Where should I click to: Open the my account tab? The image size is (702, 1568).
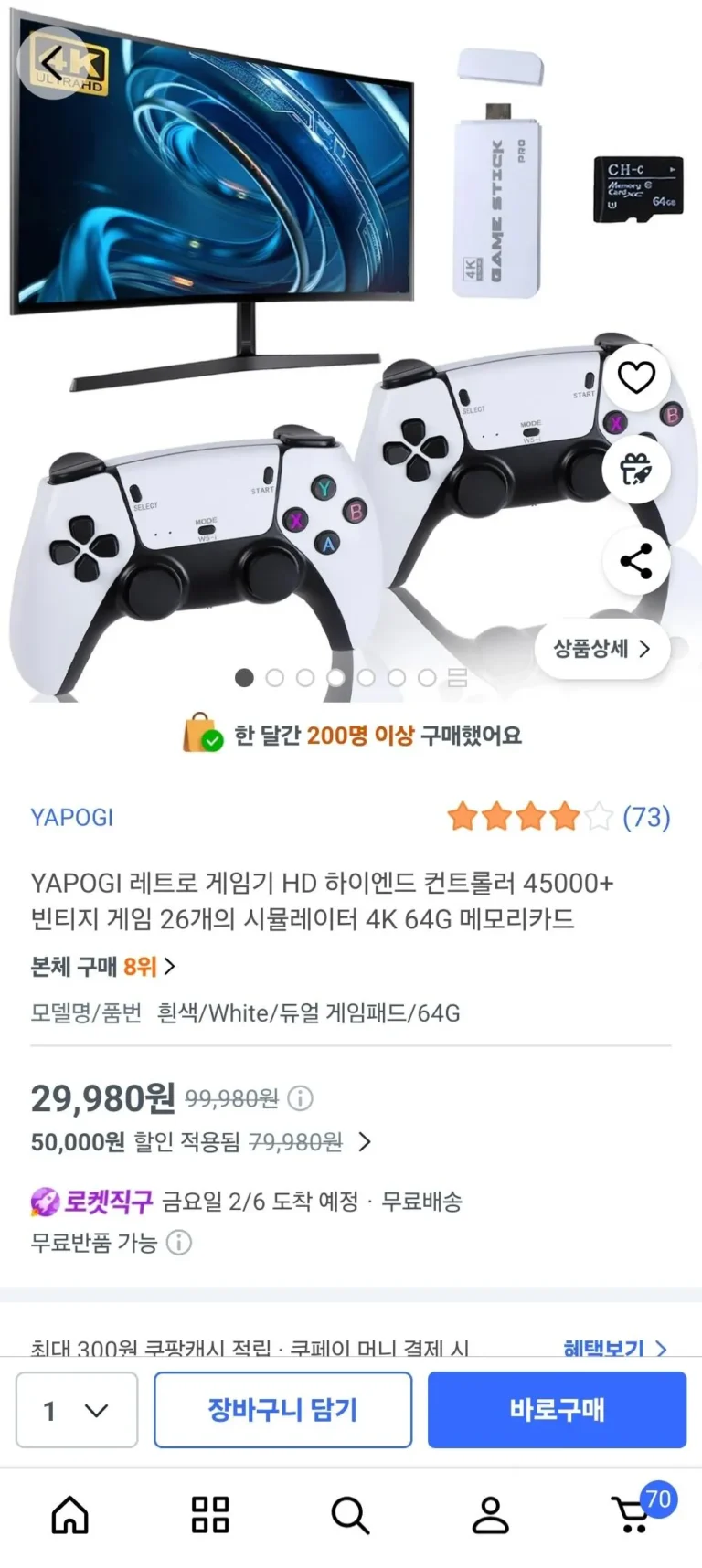click(490, 1515)
